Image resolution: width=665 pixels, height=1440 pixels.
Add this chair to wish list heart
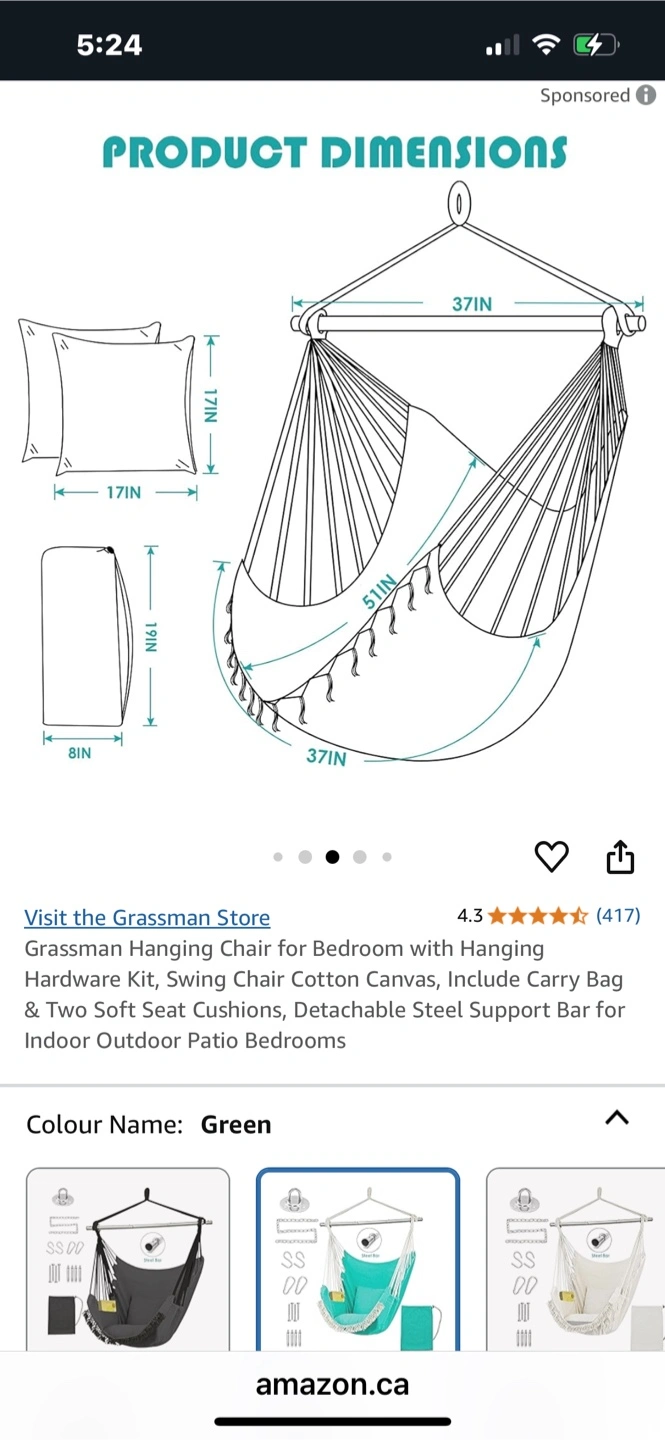click(x=551, y=857)
